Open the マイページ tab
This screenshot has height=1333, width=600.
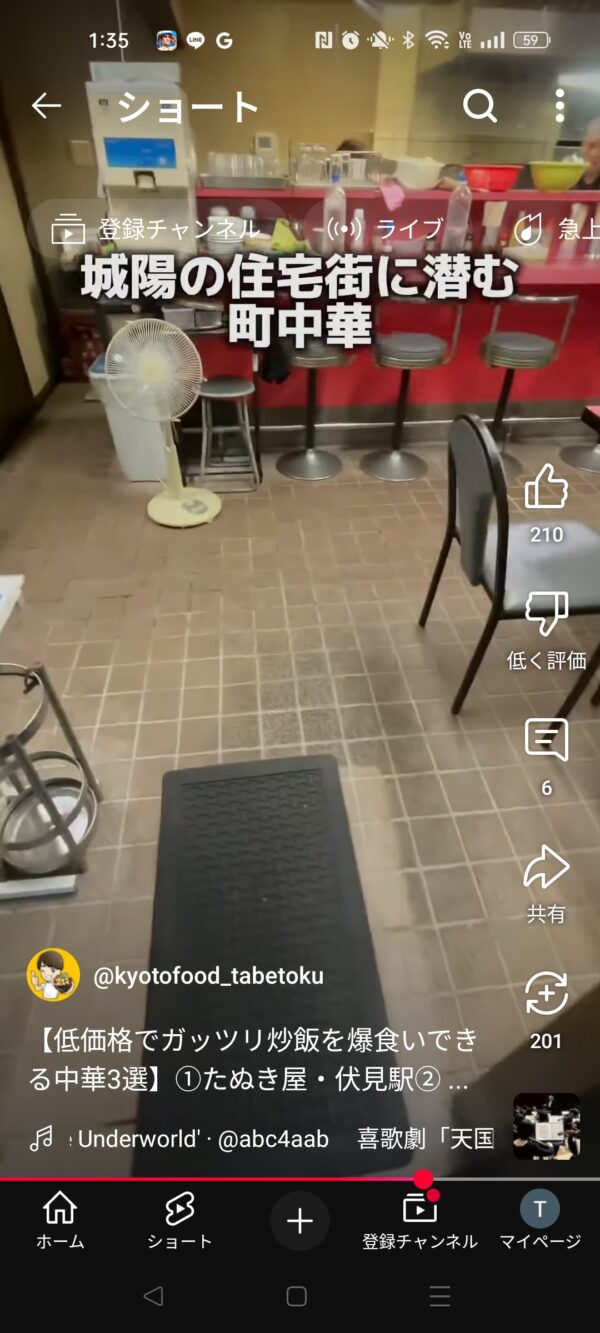540,1220
